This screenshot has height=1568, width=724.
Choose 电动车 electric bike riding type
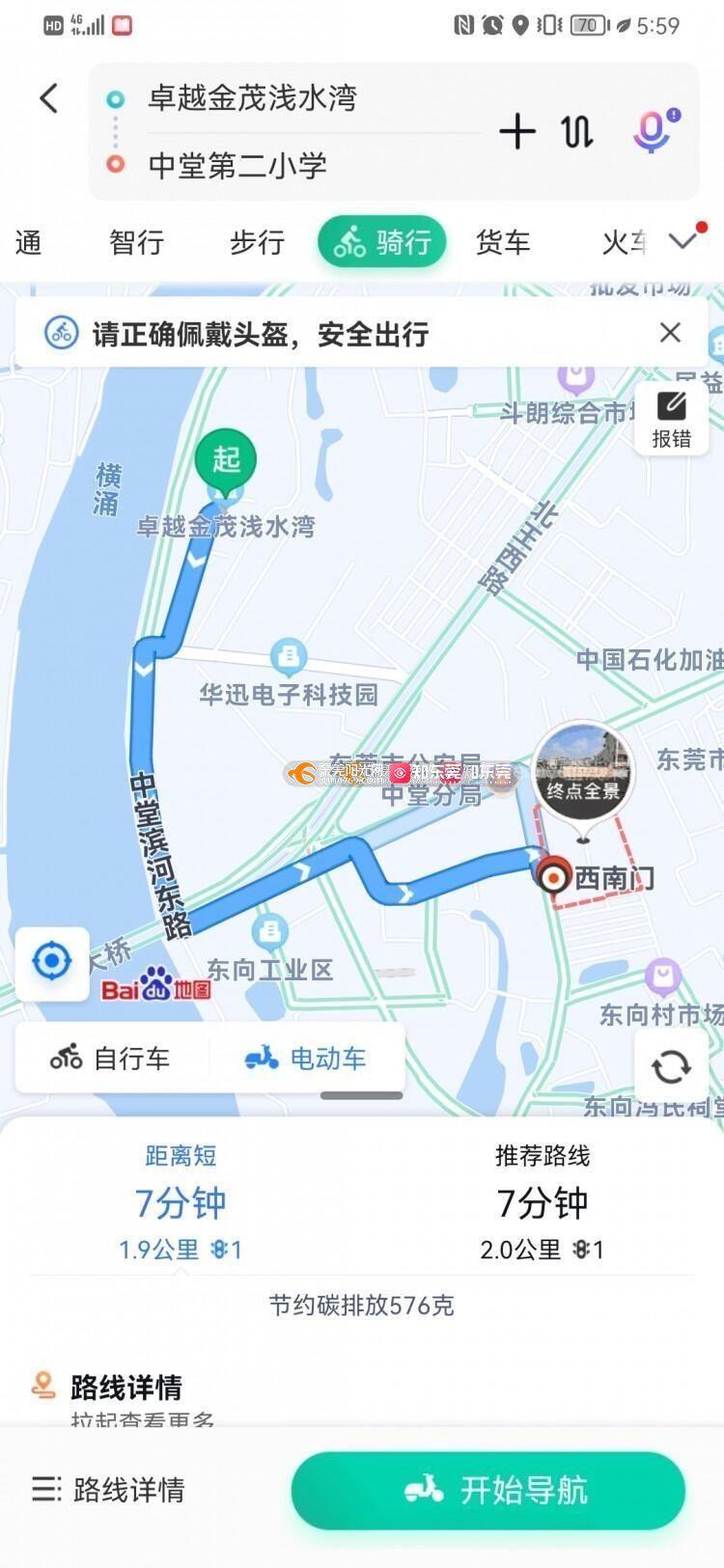click(305, 1059)
